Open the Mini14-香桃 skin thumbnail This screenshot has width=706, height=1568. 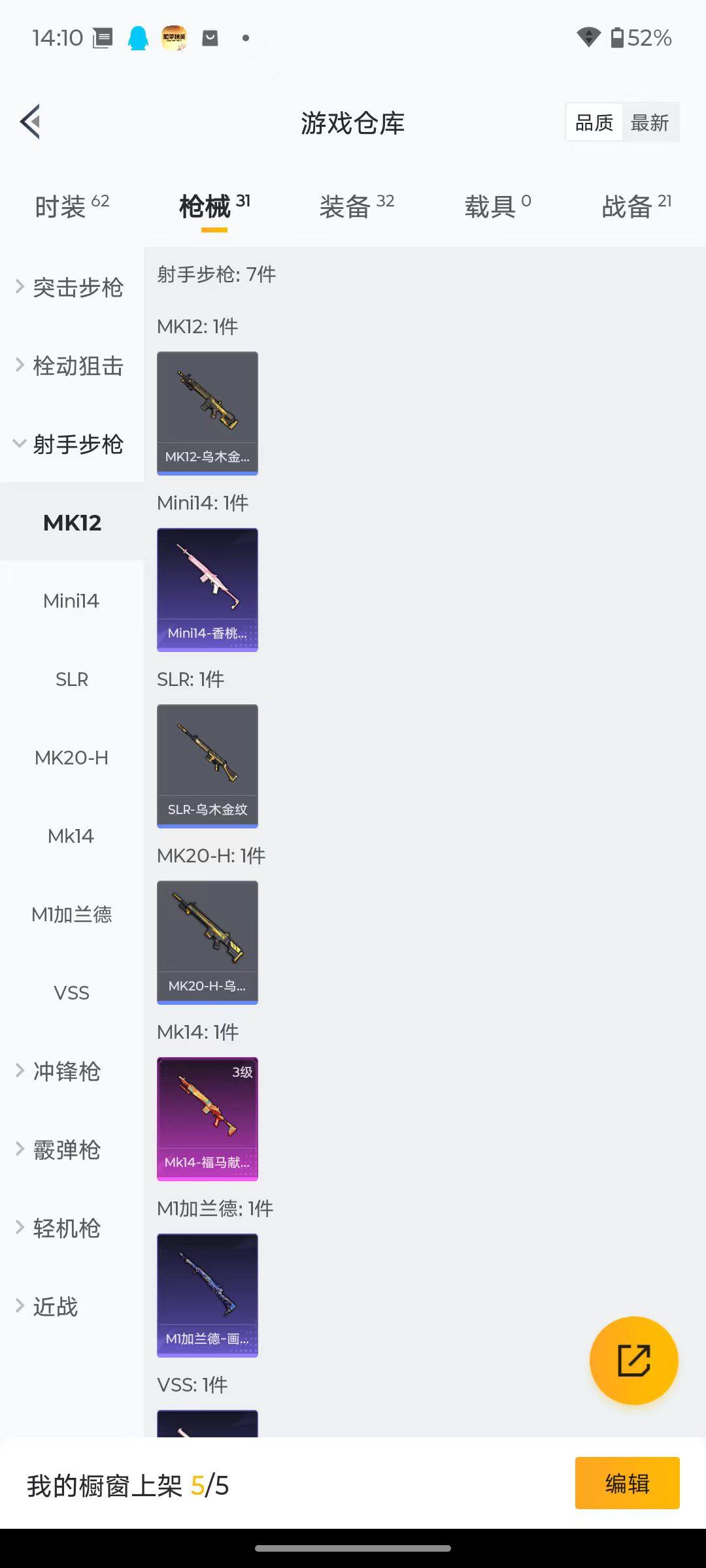(207, 589)
